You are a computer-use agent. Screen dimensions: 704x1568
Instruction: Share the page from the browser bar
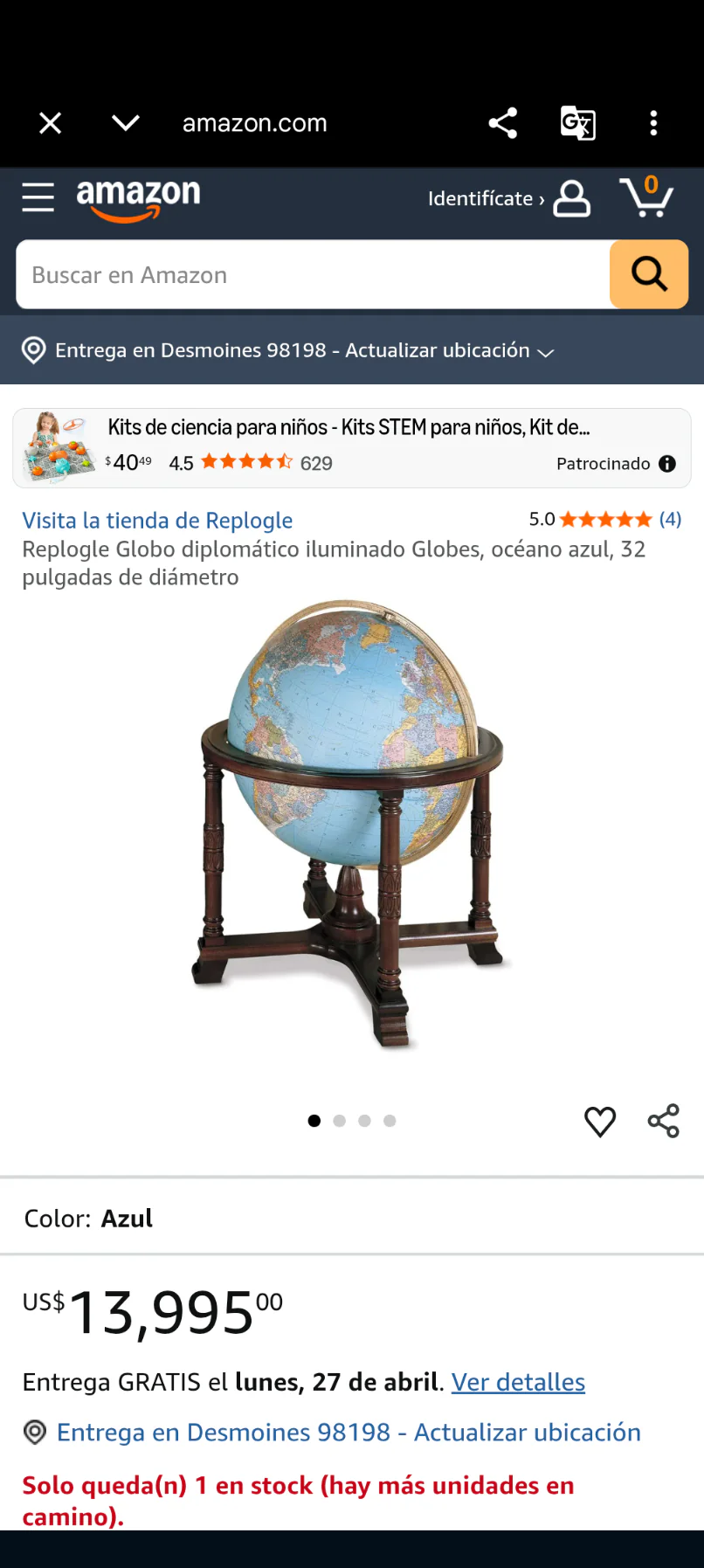[503, 123]
